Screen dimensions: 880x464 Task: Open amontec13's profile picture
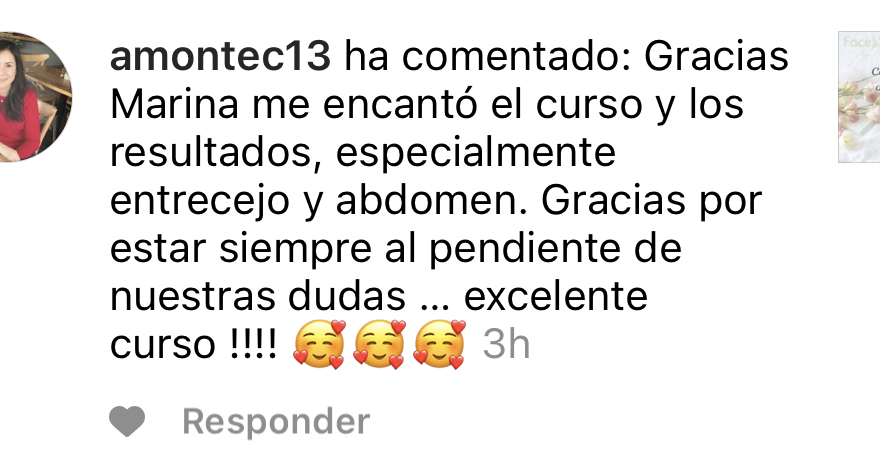click(29, 97)
